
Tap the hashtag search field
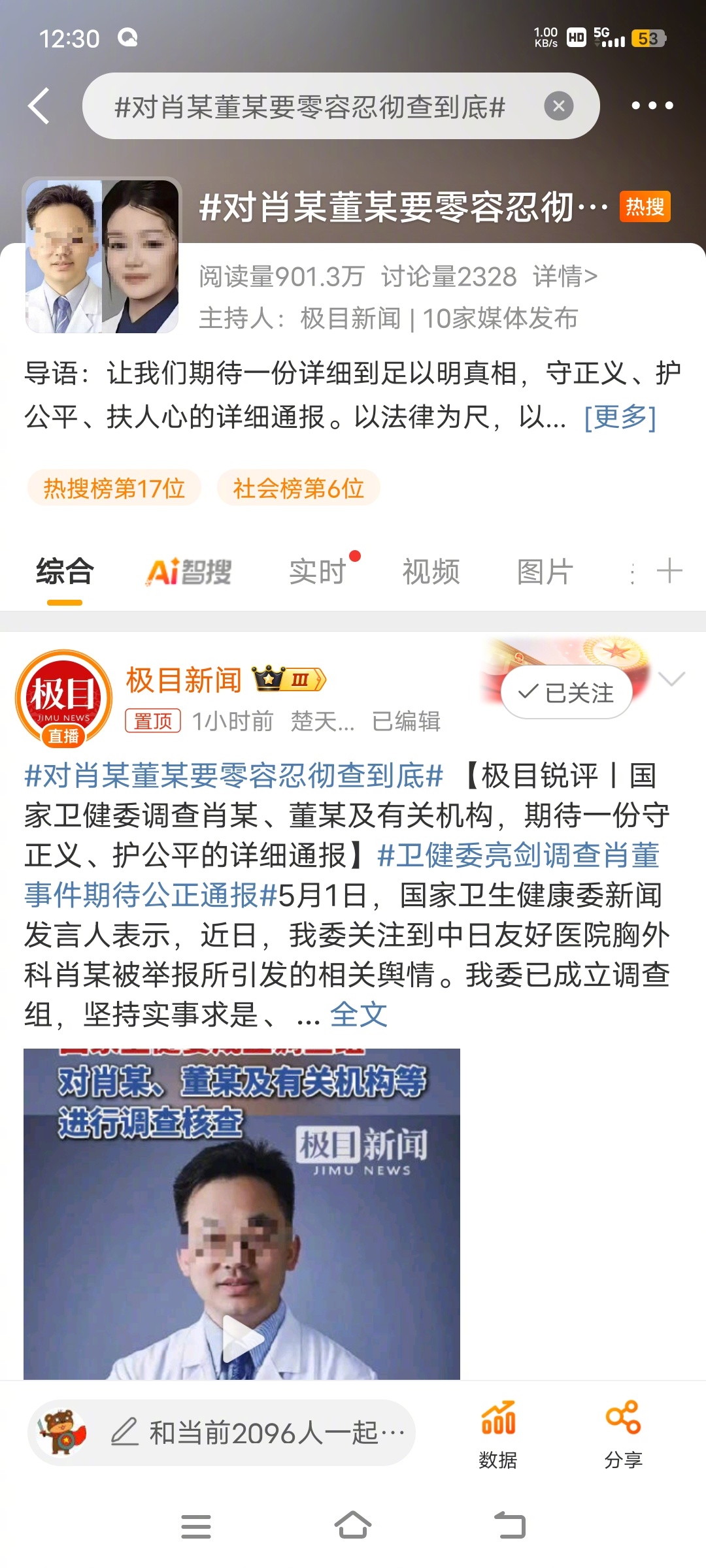click(x=311, y=106)
